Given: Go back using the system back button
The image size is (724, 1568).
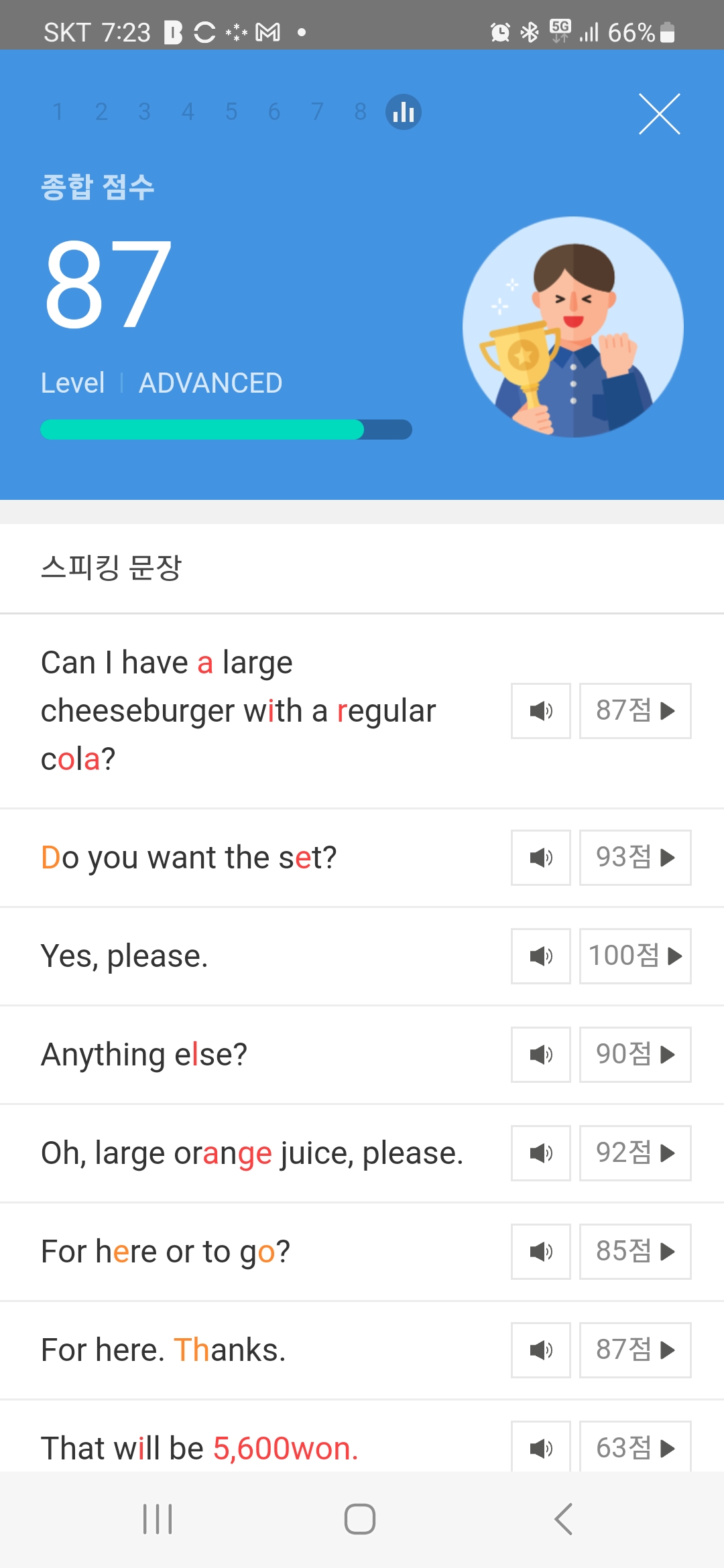Looking at the screenshot, I should (564, 1519).
